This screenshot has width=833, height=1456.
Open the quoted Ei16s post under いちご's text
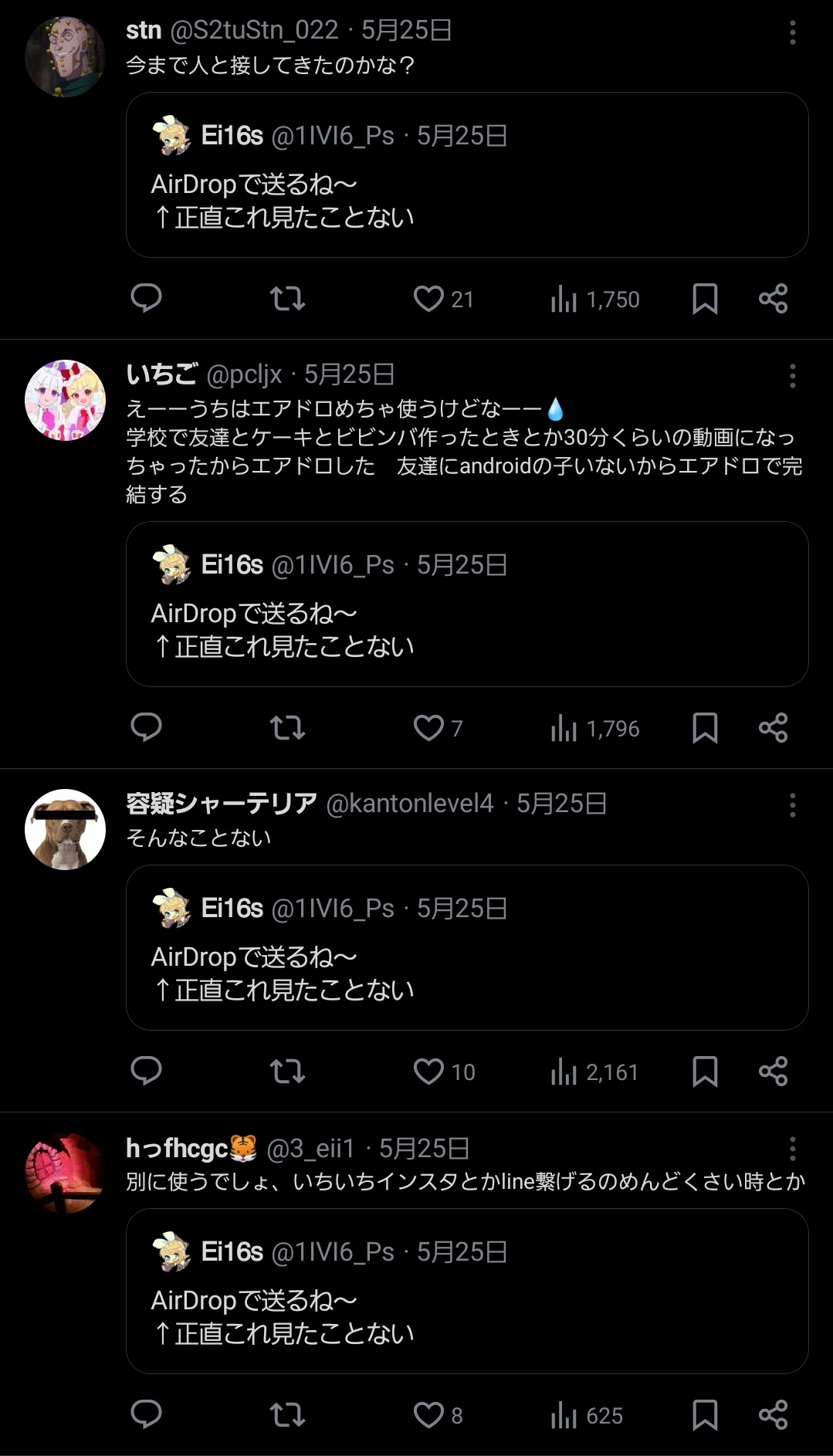[467, 604]
